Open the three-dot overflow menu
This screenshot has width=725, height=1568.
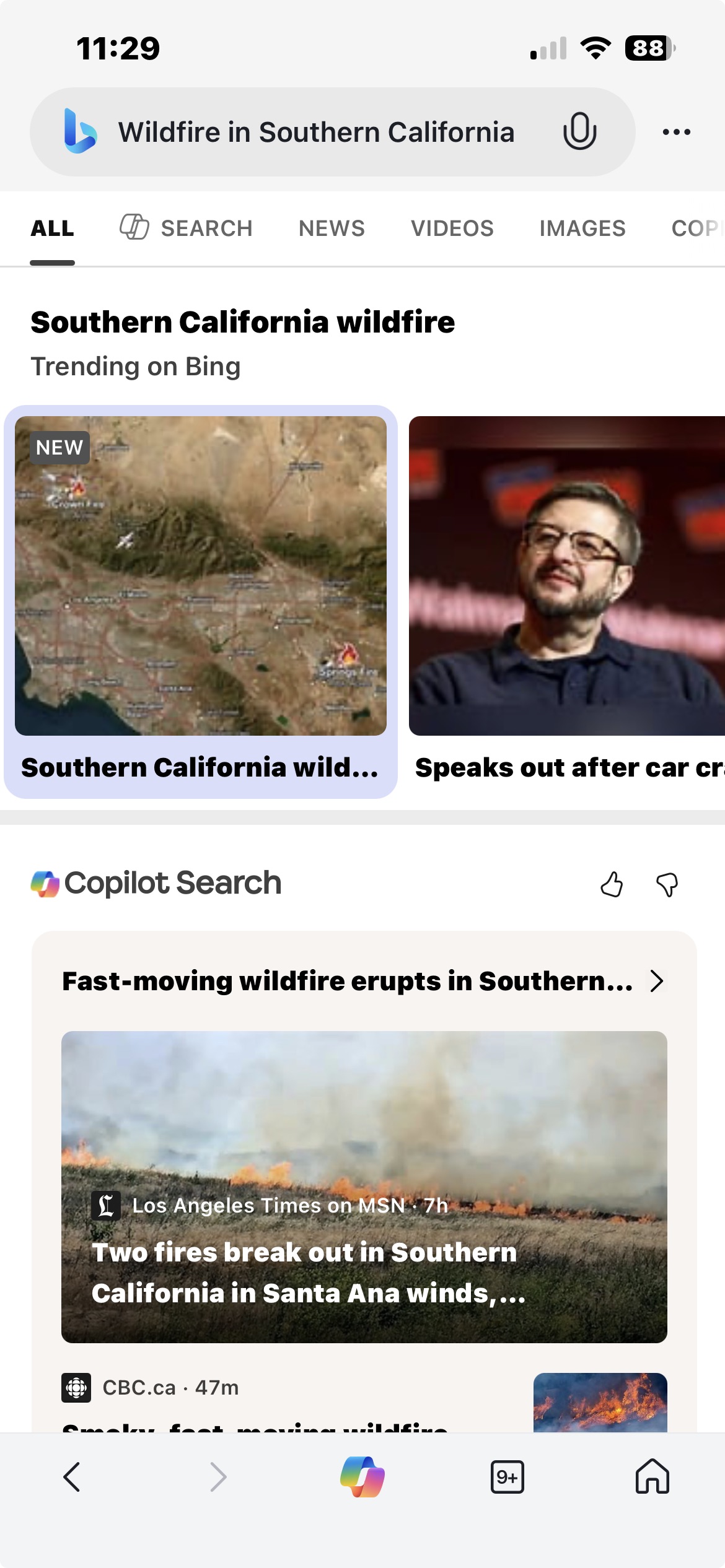[x=676, y=132]
